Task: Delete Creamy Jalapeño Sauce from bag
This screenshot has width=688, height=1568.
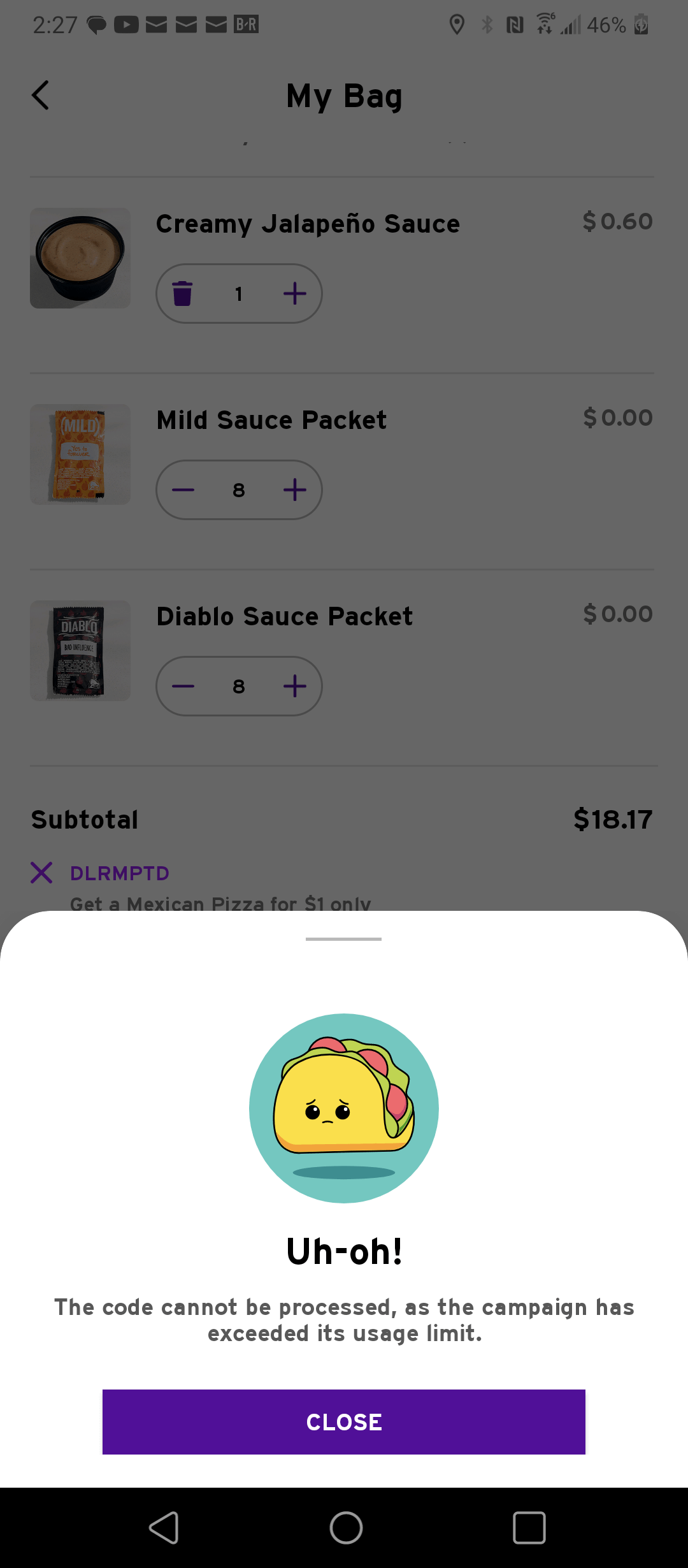Action: click(182, 294)
